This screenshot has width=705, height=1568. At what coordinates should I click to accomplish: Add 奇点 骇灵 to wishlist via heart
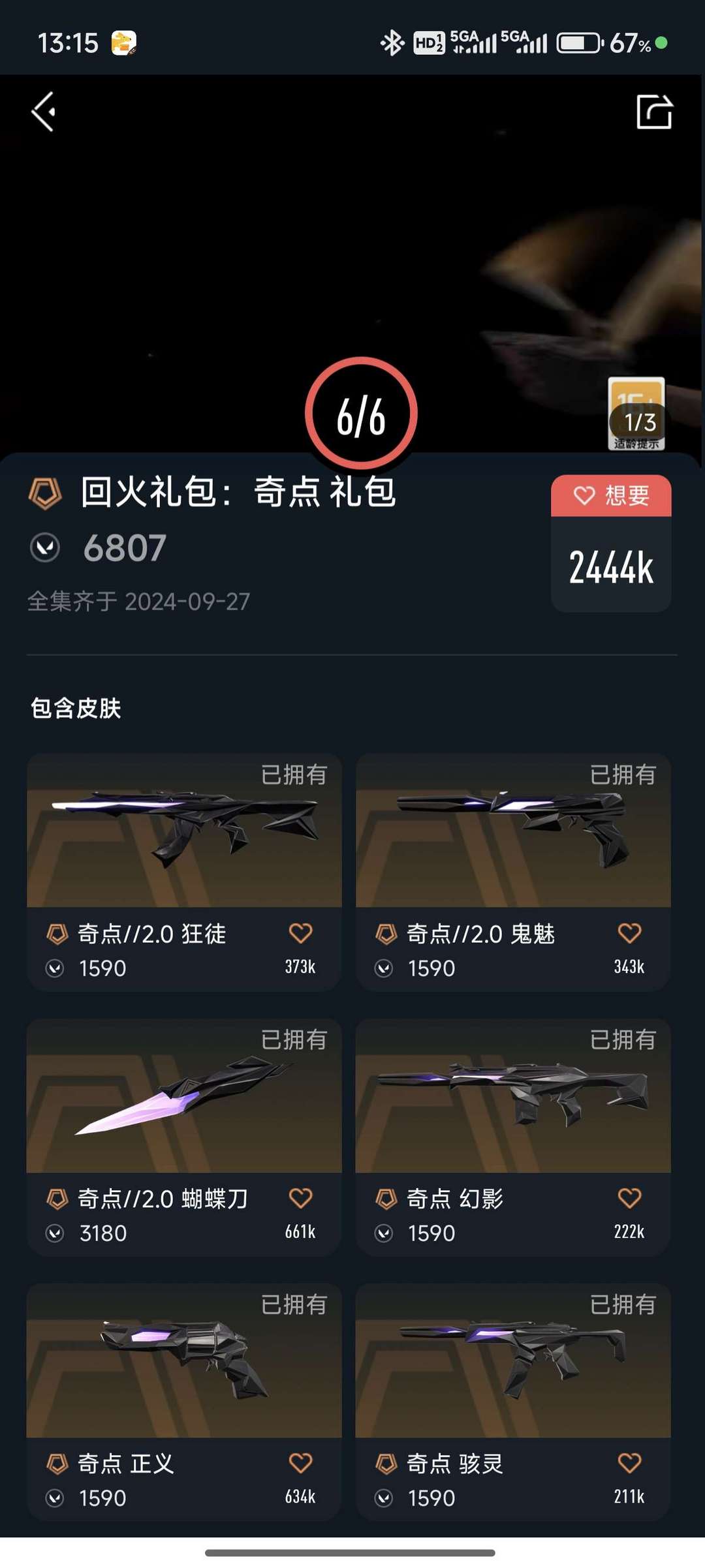tap(629, 1463)
